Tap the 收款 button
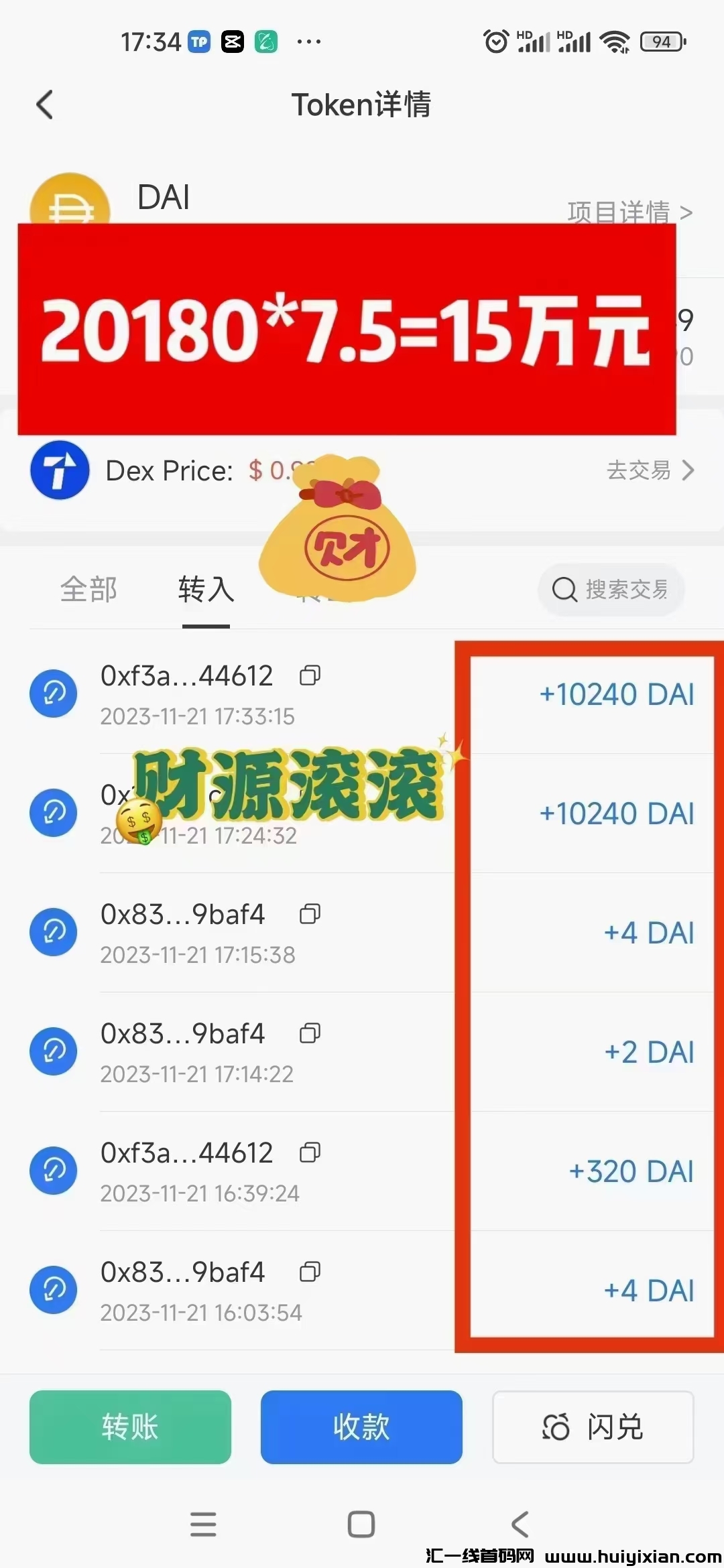Image resolution: width=724 pixels, height=1568 pixels. coord(361,1427)
